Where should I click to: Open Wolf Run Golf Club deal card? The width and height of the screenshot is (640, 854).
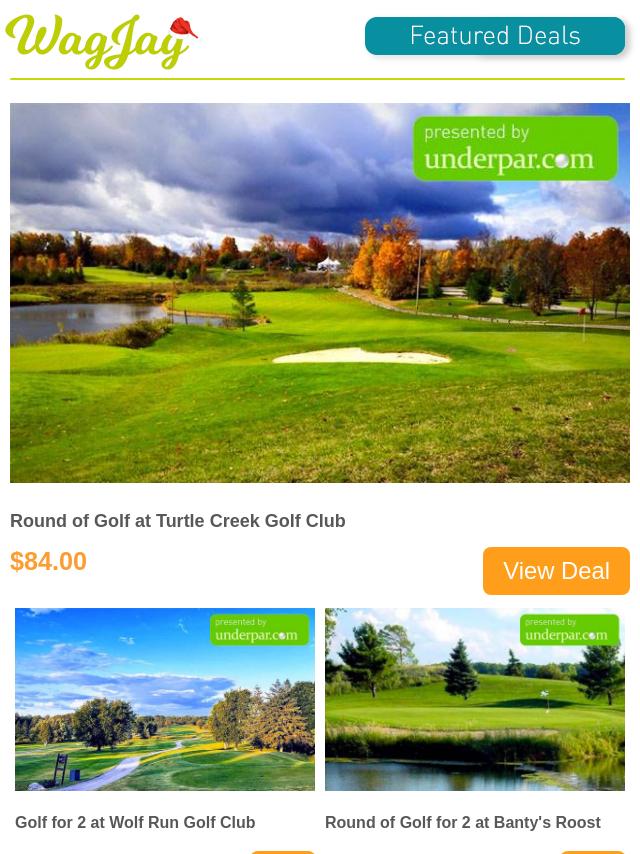coord(165,699)
